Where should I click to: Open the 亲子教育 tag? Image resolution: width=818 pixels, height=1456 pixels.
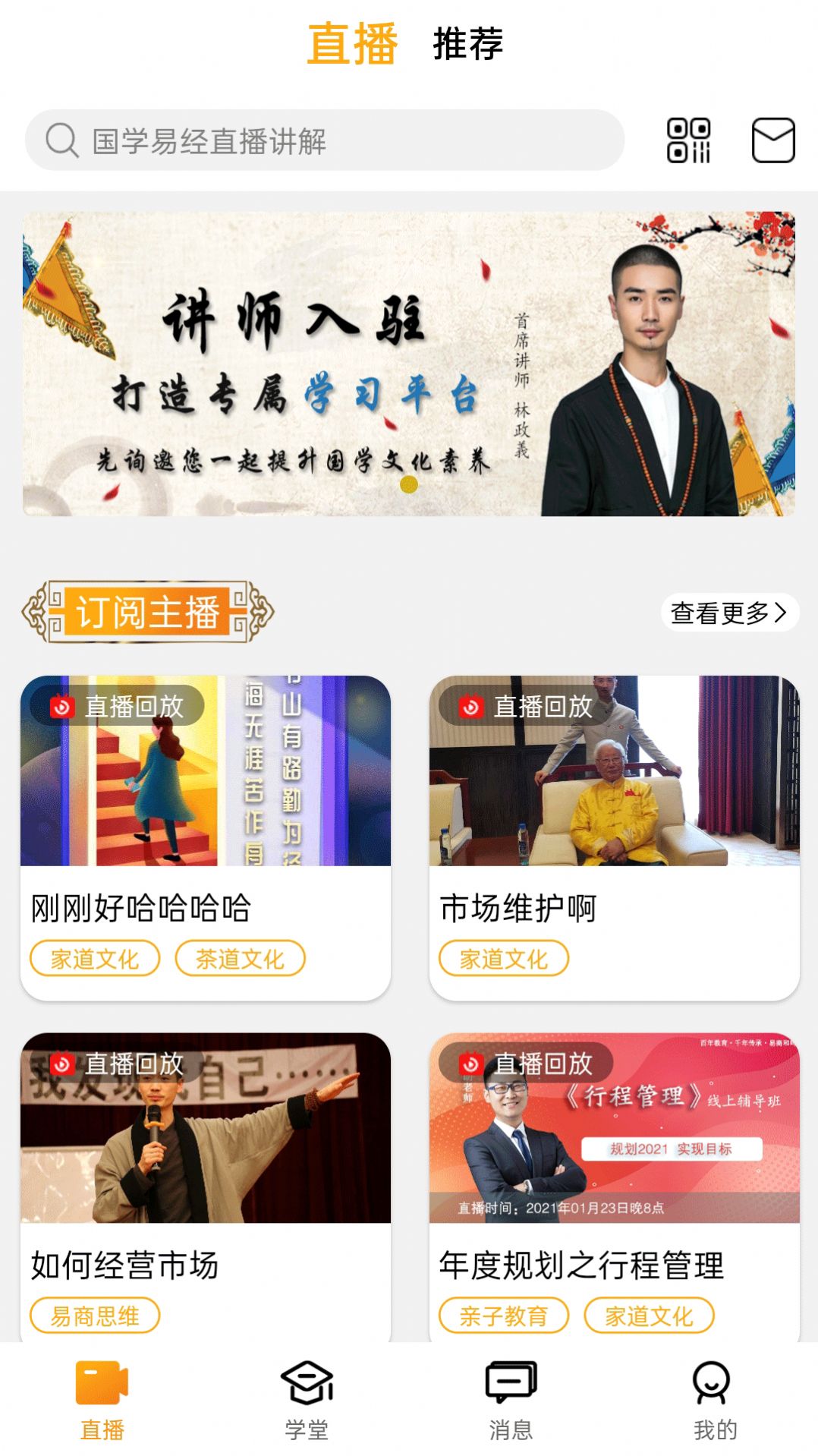503,1314
